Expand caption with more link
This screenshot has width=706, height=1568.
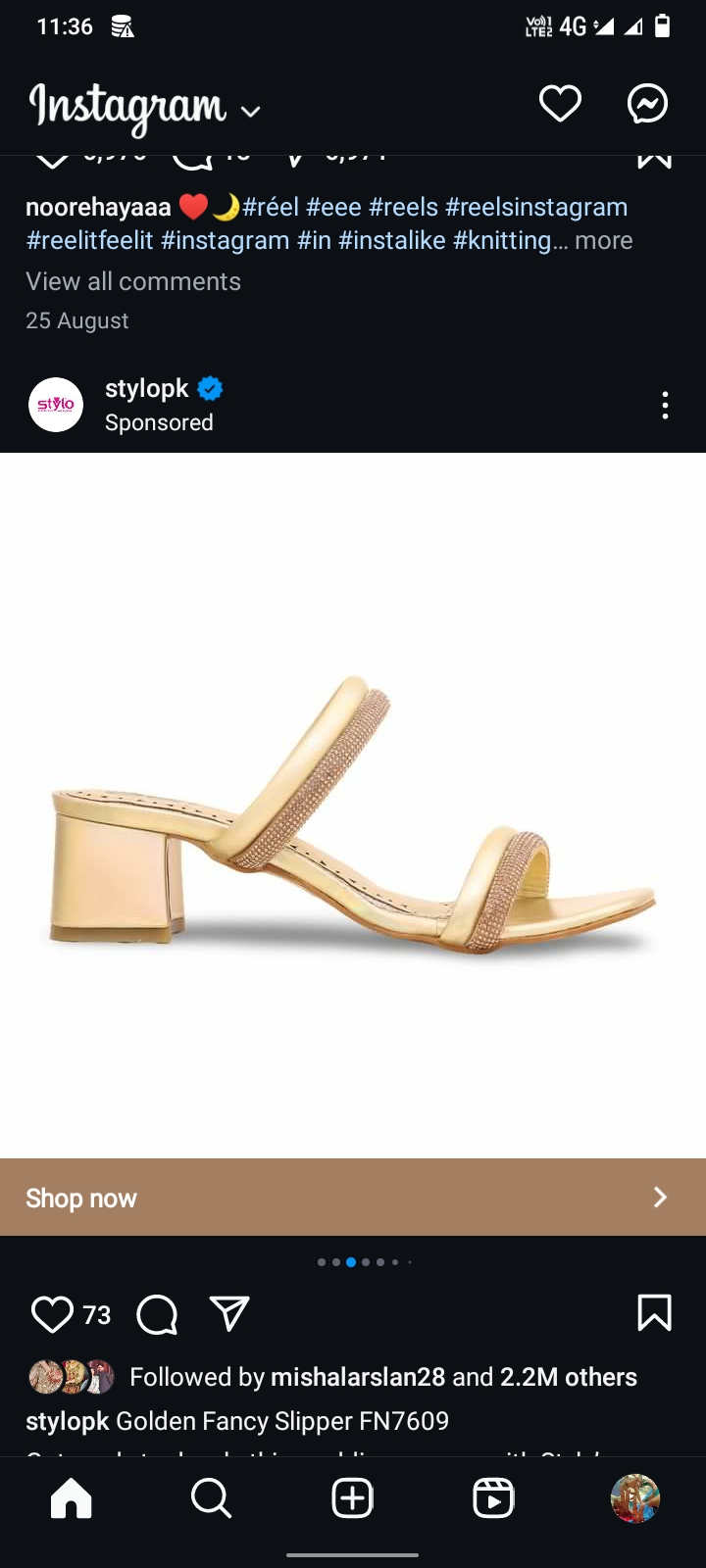coord(603,241)
